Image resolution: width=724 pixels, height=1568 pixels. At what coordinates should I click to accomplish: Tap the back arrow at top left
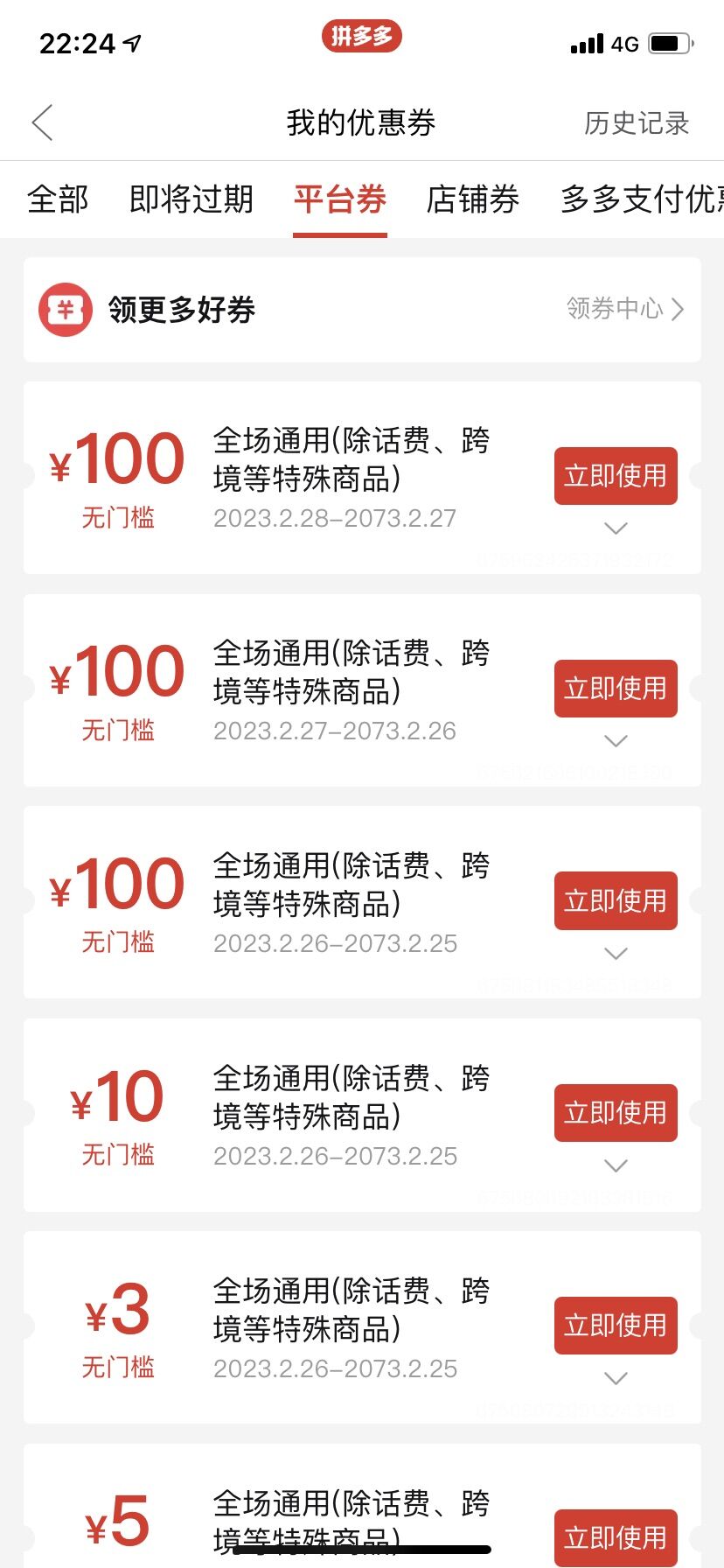click(x=42, y=122)
